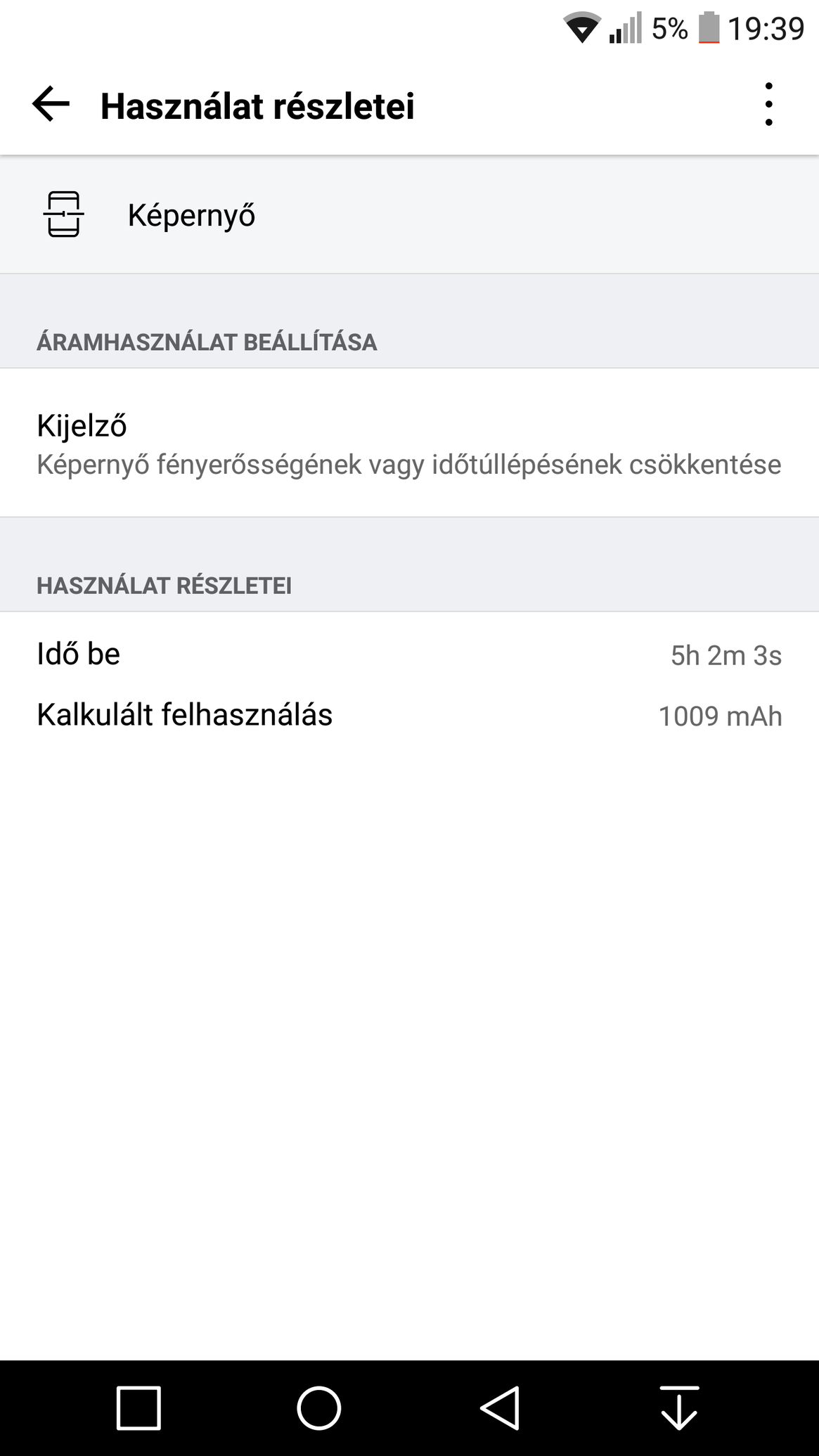Open the Kijelző display settings row
The height and width of the screenshot is (1456, 819).
pyautogui.click(x=409, y=443)
